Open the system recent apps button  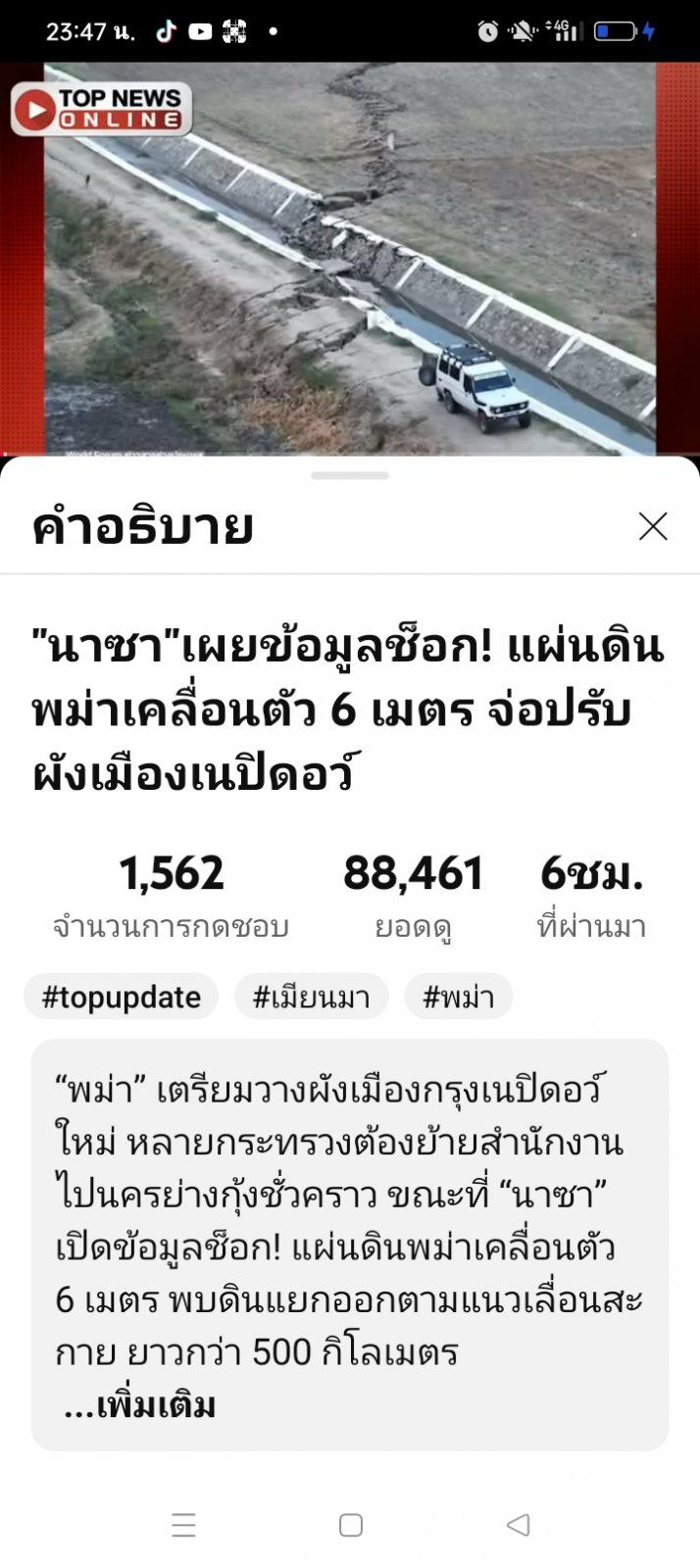(183, 1525)
